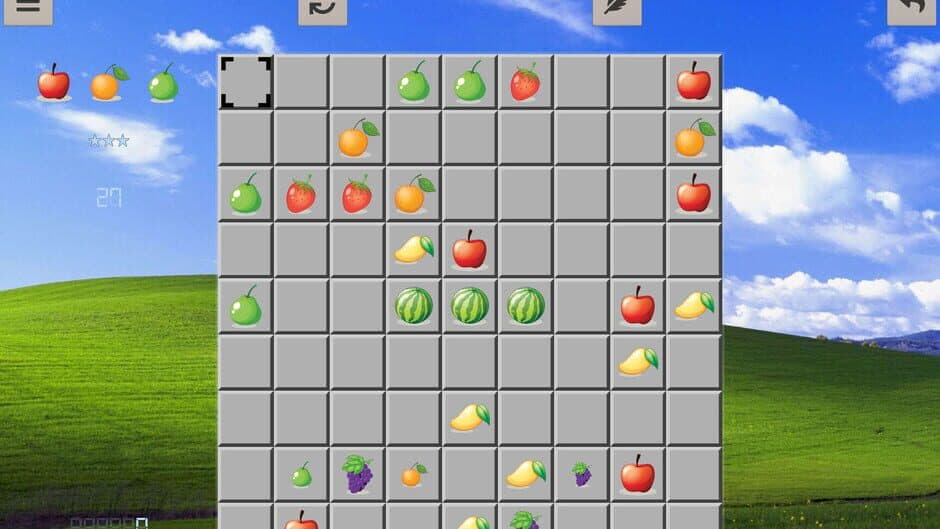Select the strawberry beside the two green pears
The width and height of the screenshot is (940, 529).
point(525,83)
